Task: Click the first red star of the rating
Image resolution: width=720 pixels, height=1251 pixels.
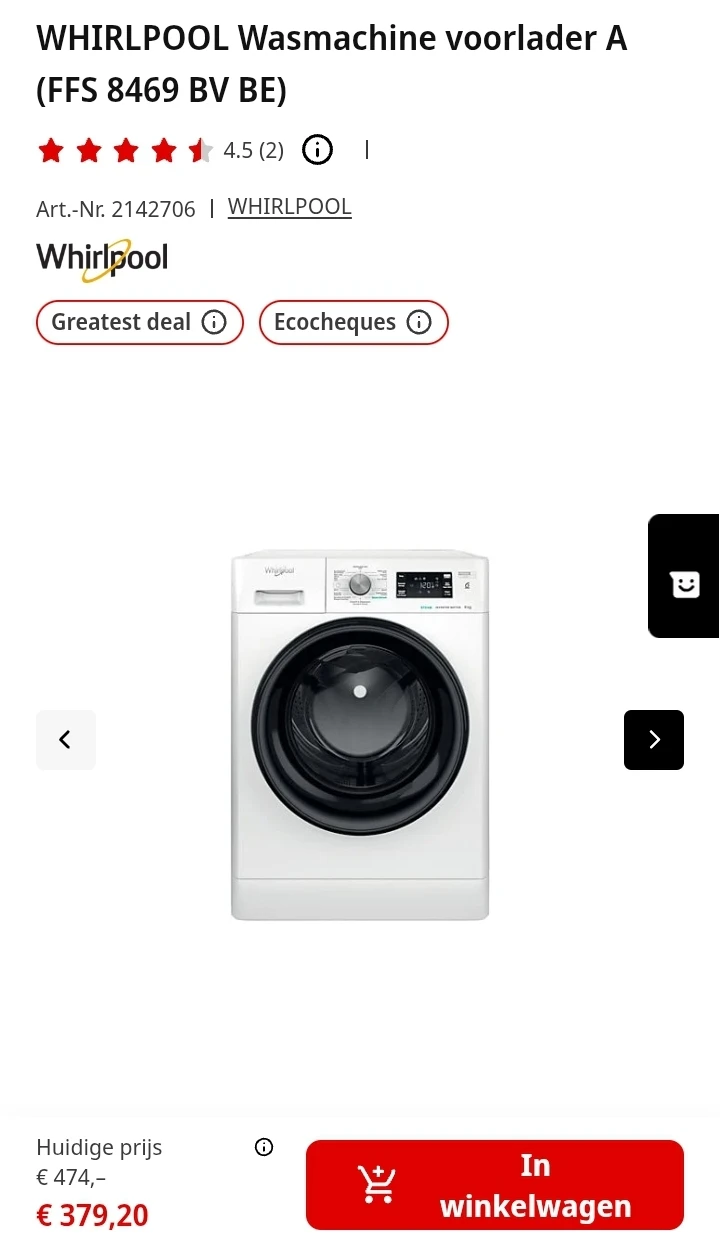Action: point(50,149)
